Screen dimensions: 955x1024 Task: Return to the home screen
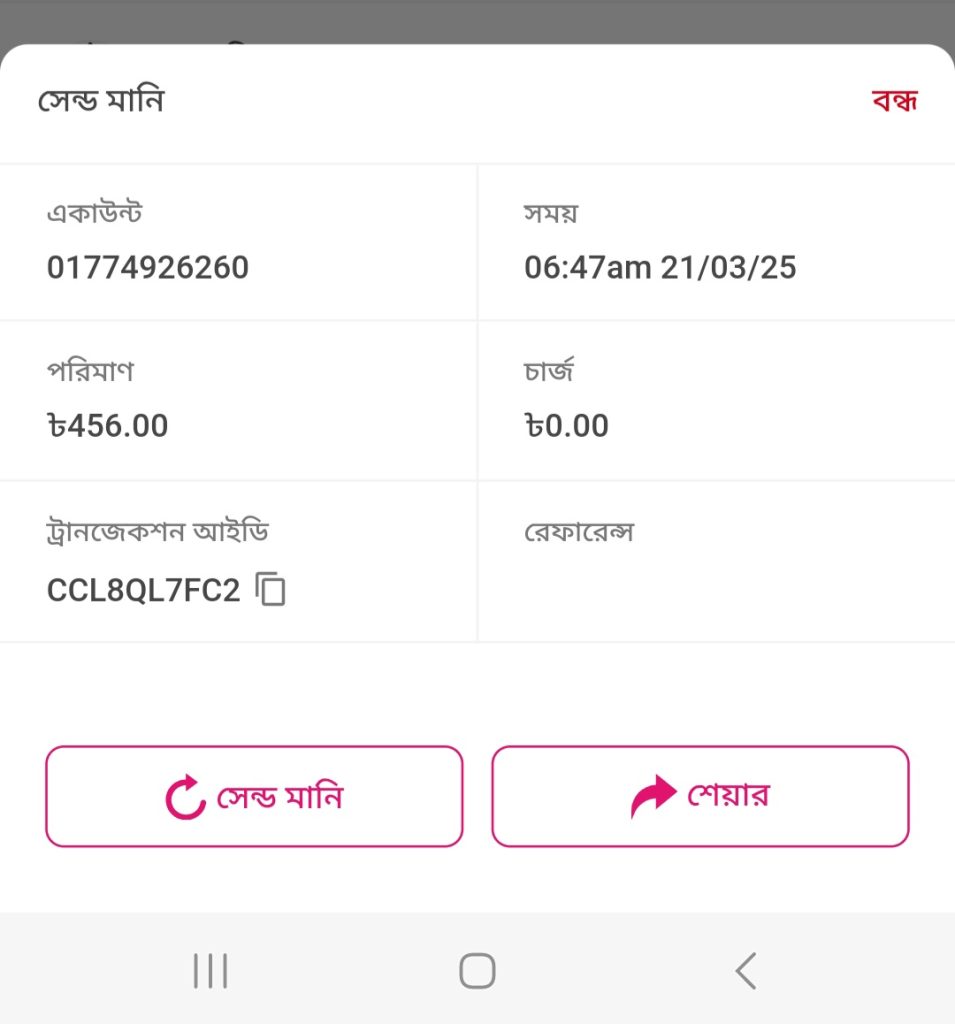(477, 970)
